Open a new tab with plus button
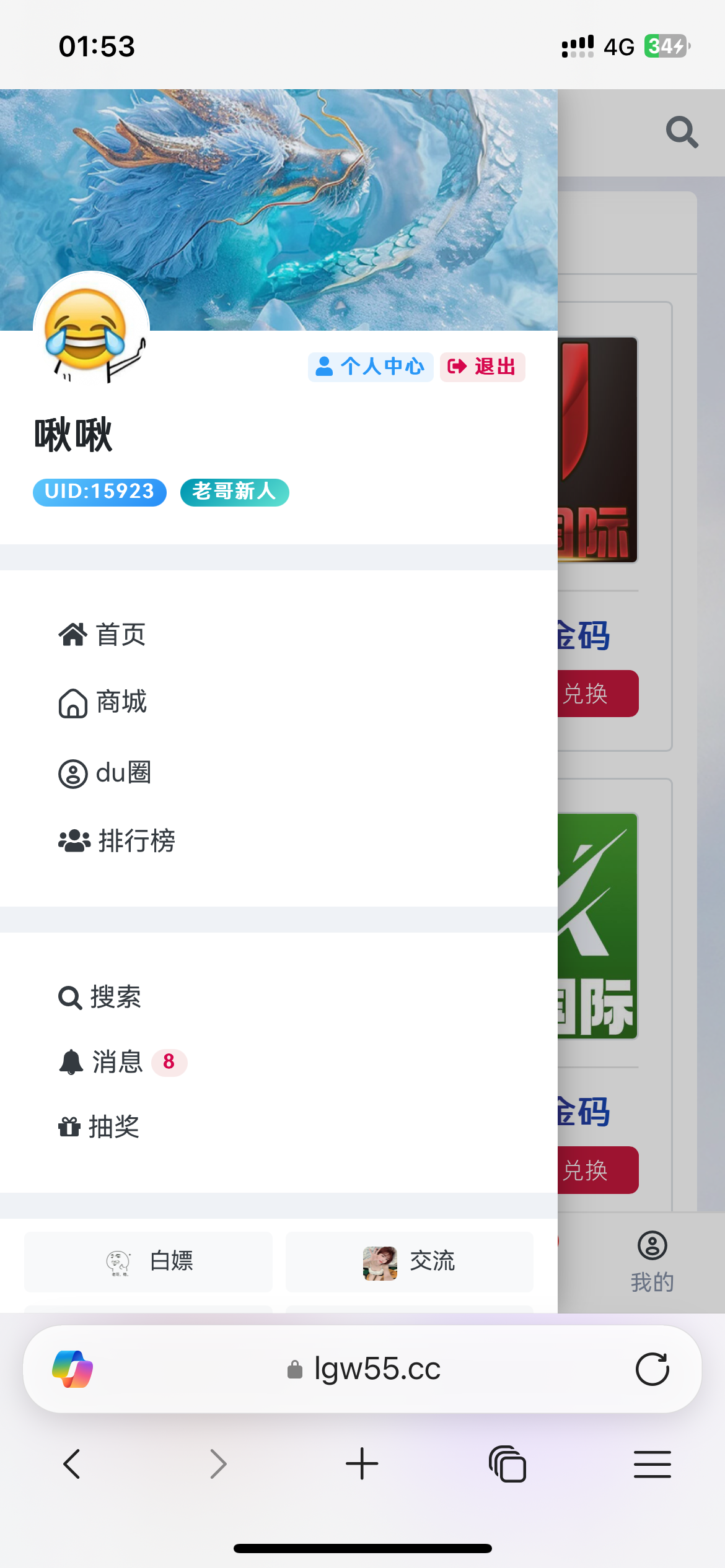The height and width of the screenshot is (1568, 725). (x=362, y=1464)
